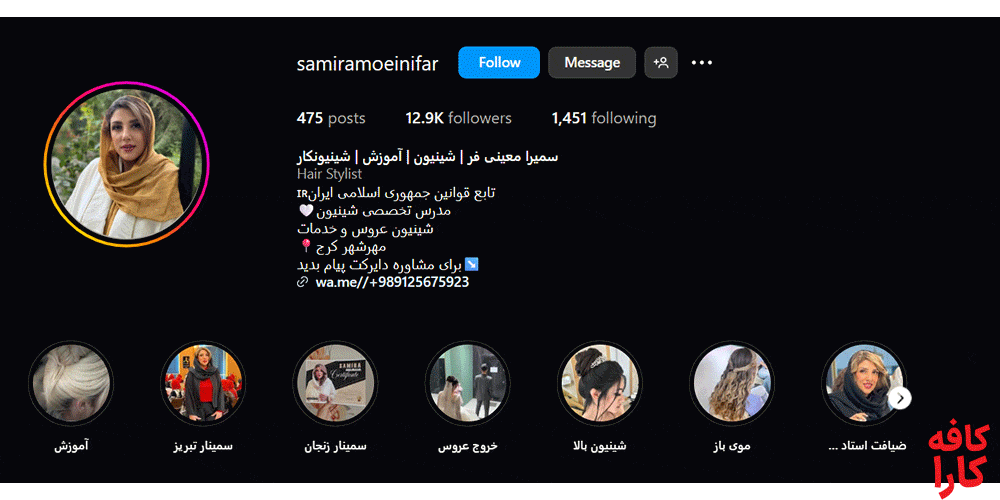1000x500 pixels.
Task: View the 12.9K followers list
Action: [458, 118]
